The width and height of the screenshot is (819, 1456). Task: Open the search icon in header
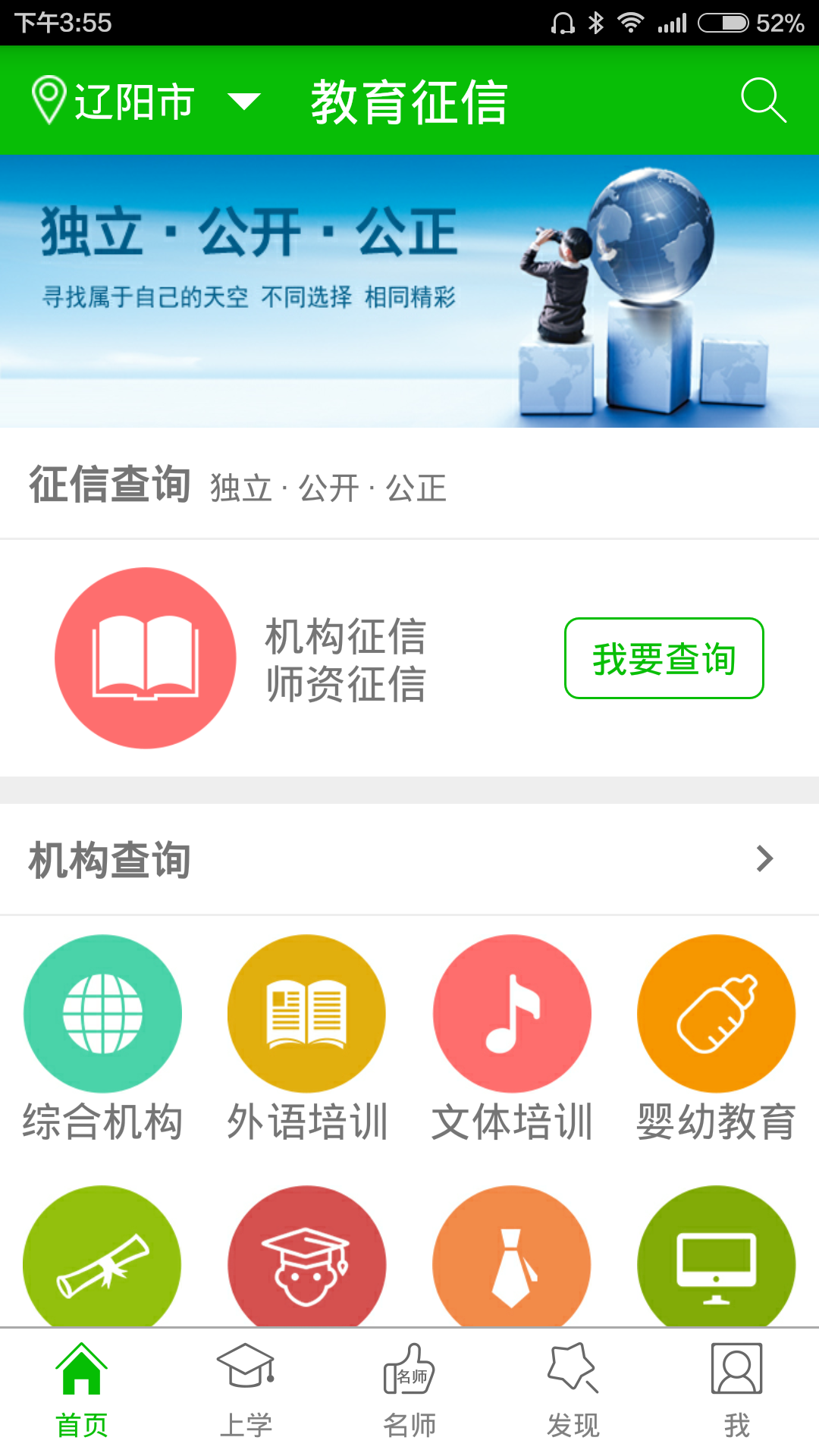(x=763, y=100)
